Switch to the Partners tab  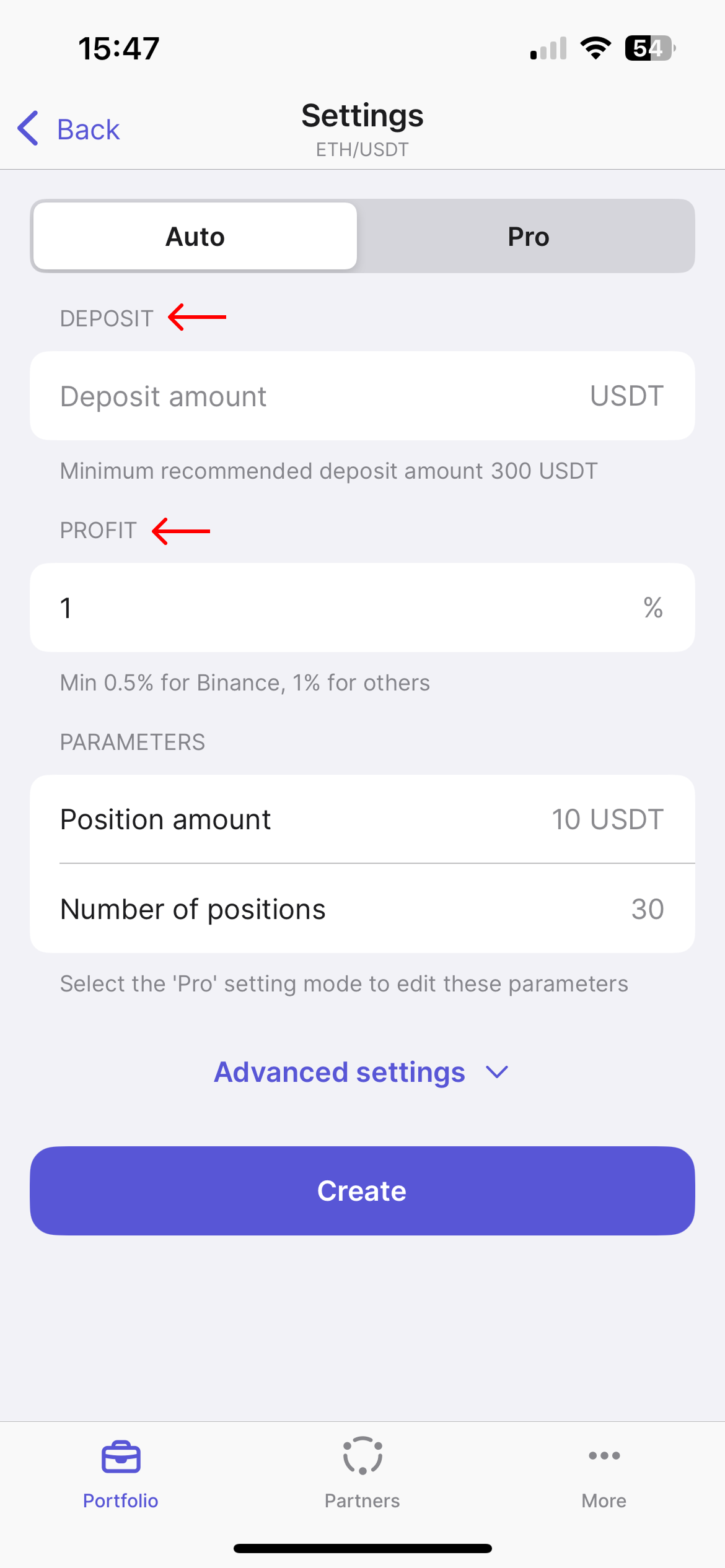362,1473
